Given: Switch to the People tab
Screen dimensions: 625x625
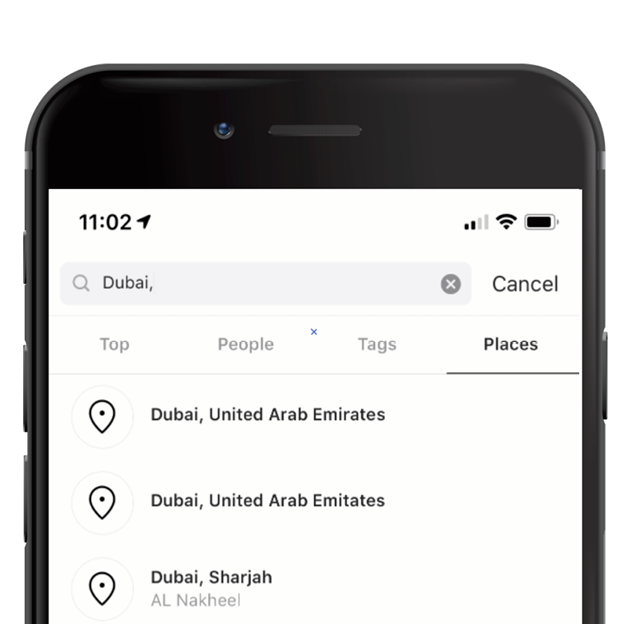Looking at the screenshot, I should [x=246, y=344].
